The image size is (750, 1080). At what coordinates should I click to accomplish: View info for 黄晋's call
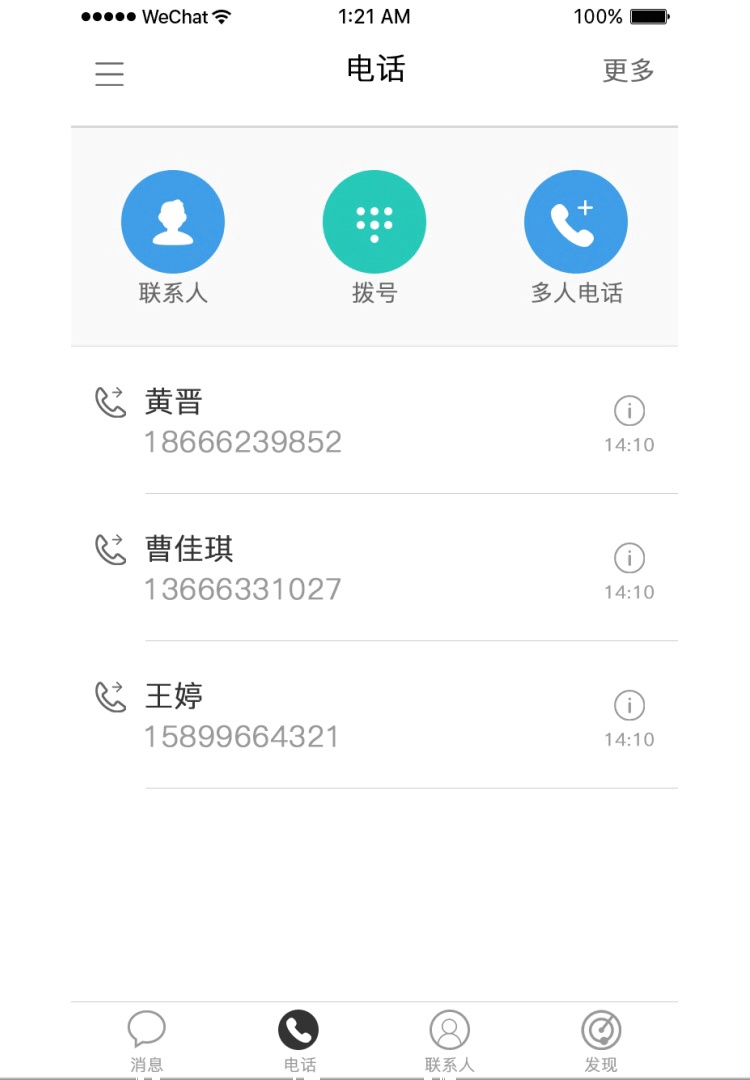[629, 410]
